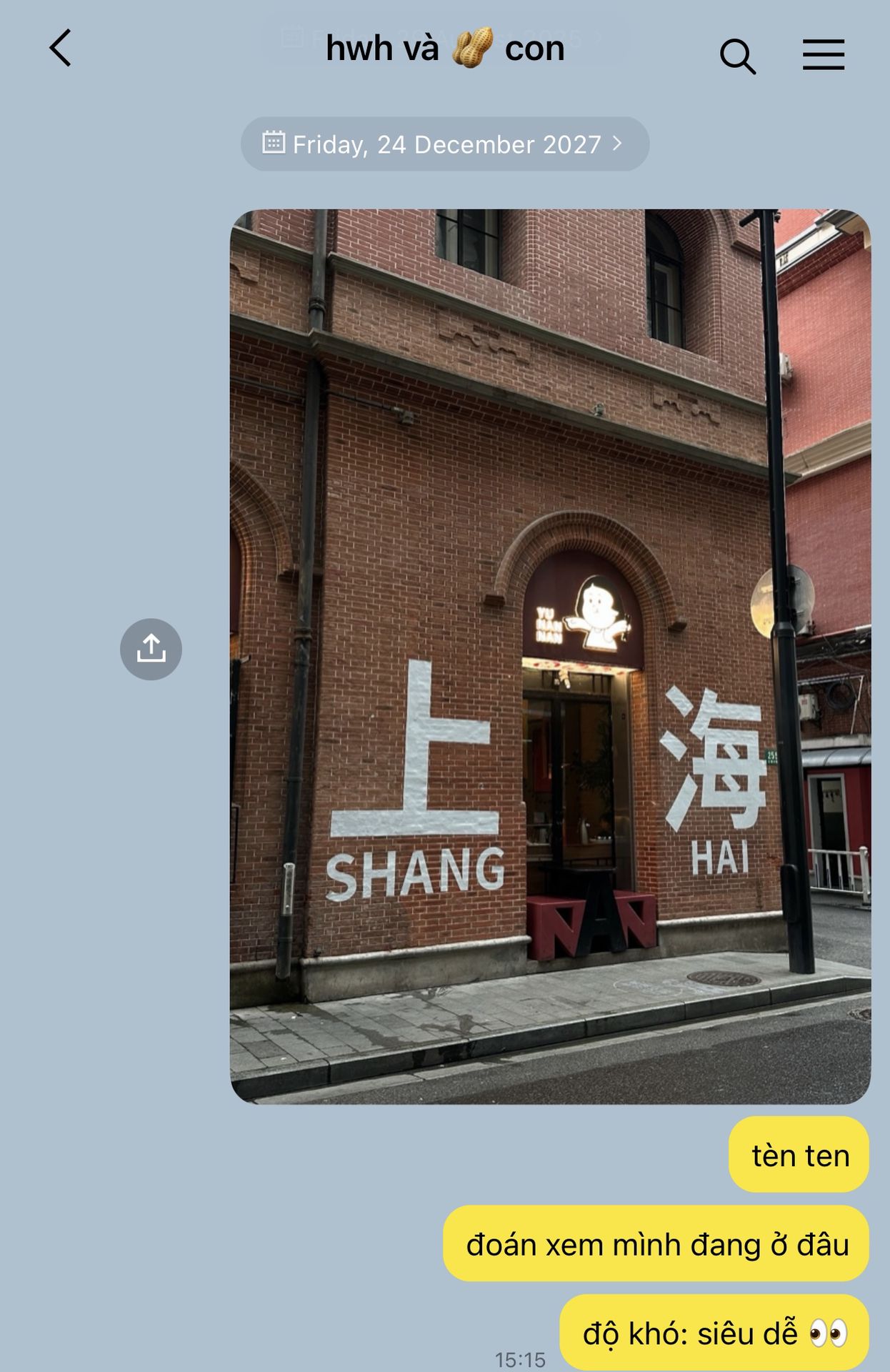View the Shanghai building photo fullscreen
The image size is (890, 1372).
click(x=550, y=656)
